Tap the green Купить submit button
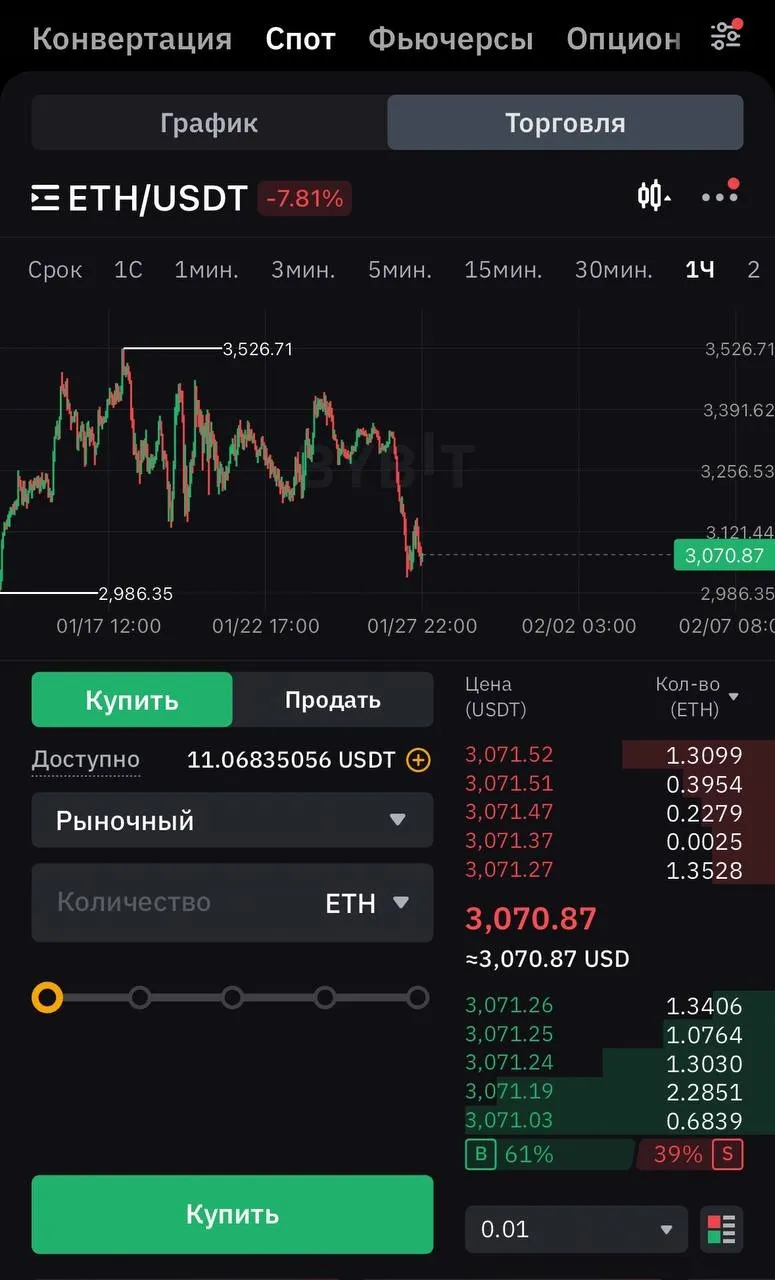 [x=232, y=1214]
